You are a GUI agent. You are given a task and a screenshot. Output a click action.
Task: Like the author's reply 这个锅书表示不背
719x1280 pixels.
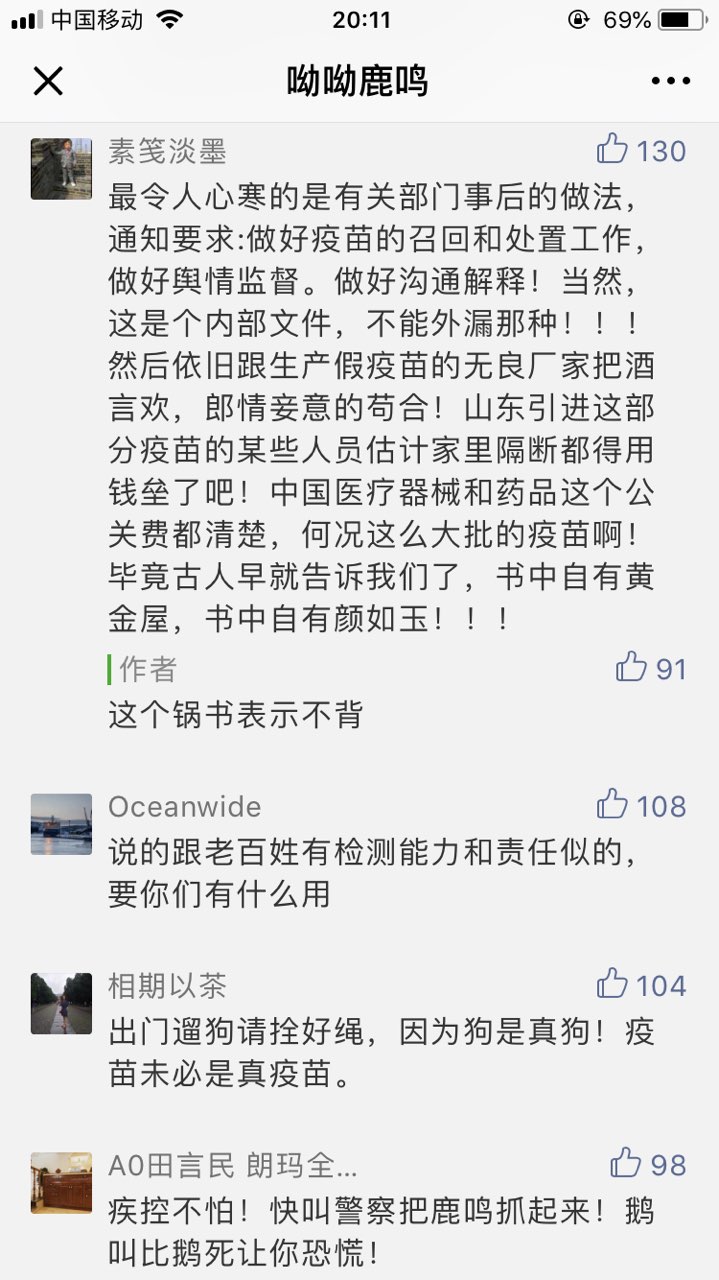pos(631,667)
